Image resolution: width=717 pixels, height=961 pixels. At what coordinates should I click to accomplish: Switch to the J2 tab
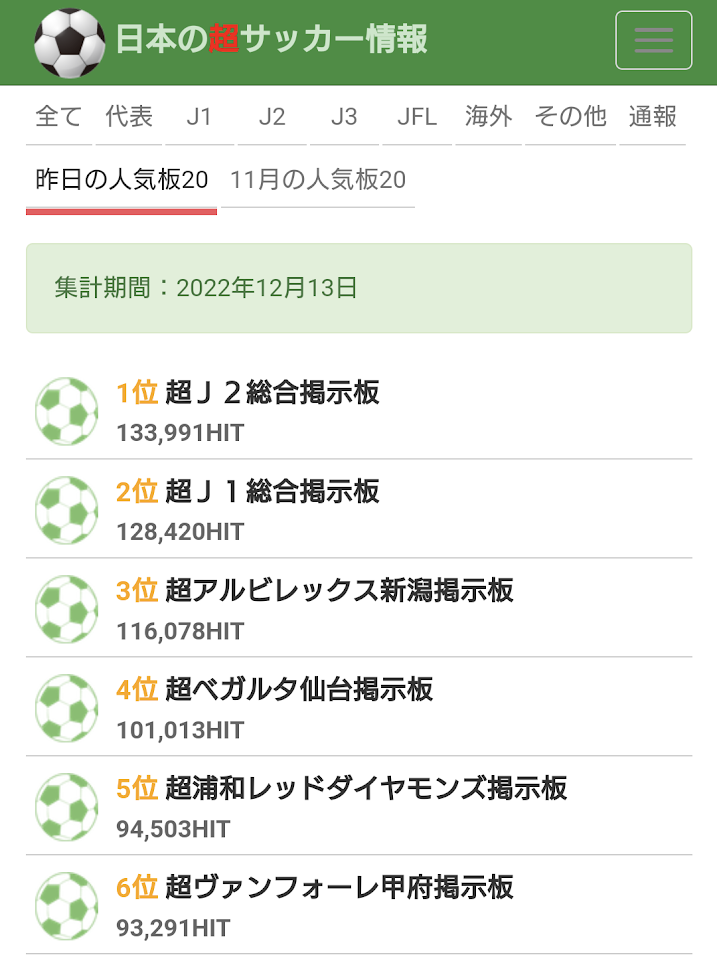point(271,117)
